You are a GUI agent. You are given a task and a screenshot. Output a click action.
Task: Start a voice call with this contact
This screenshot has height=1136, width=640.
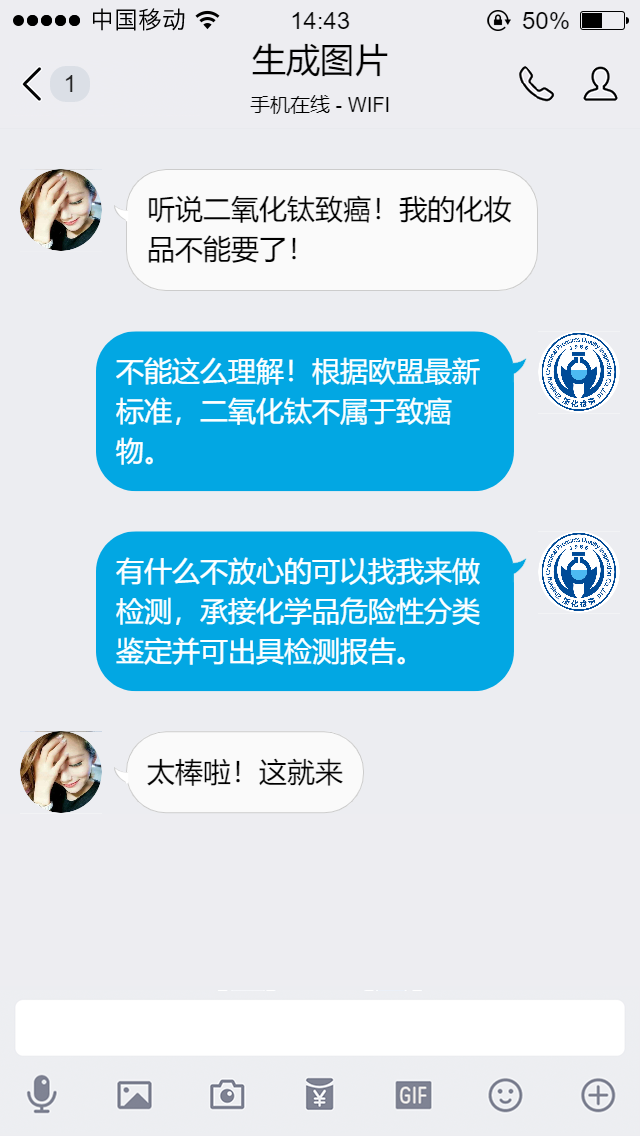(x=536, y=85)
